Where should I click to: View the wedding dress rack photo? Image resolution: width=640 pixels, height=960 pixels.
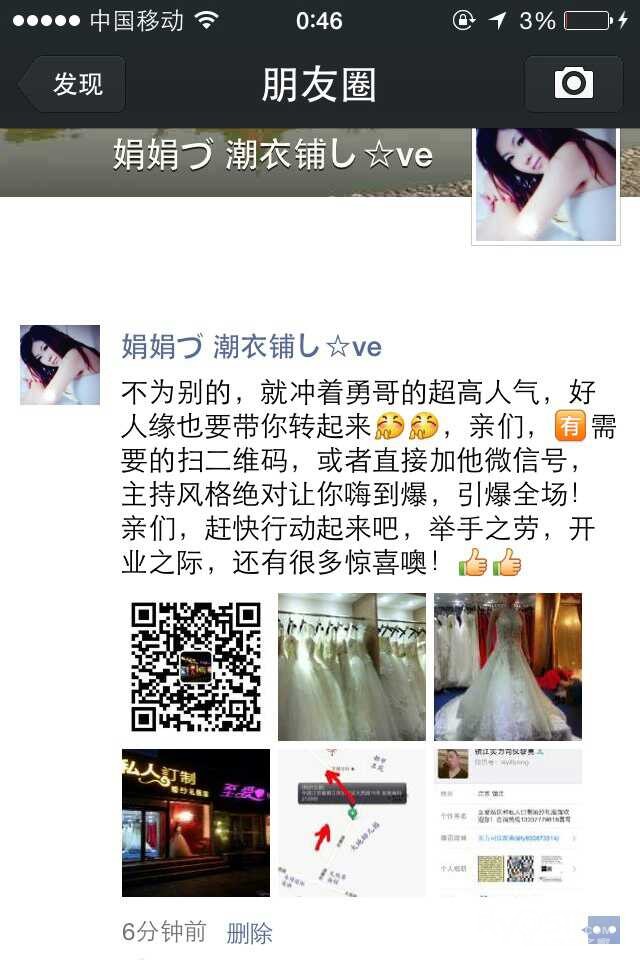351,667
